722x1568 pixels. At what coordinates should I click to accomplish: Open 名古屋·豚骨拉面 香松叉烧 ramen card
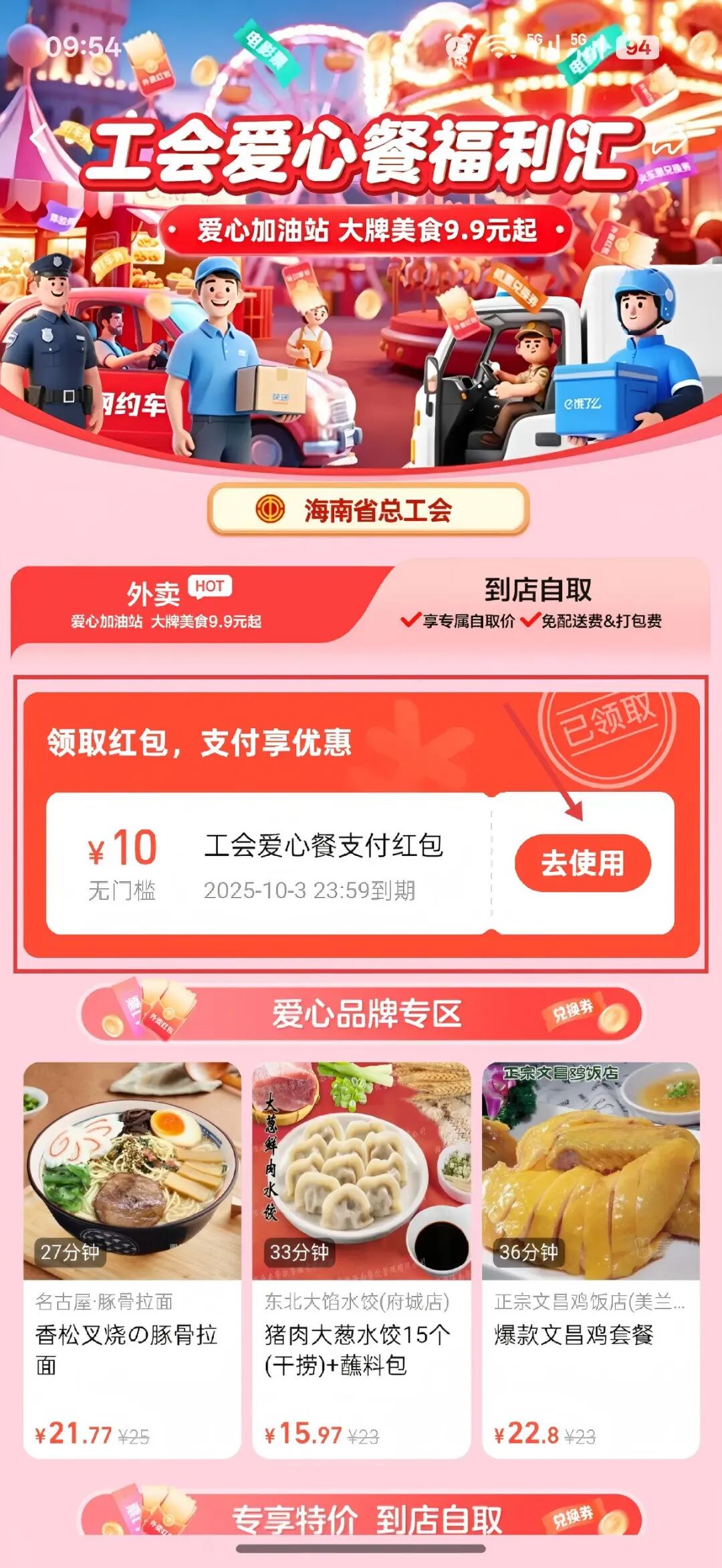click(x=132, y=1259)
